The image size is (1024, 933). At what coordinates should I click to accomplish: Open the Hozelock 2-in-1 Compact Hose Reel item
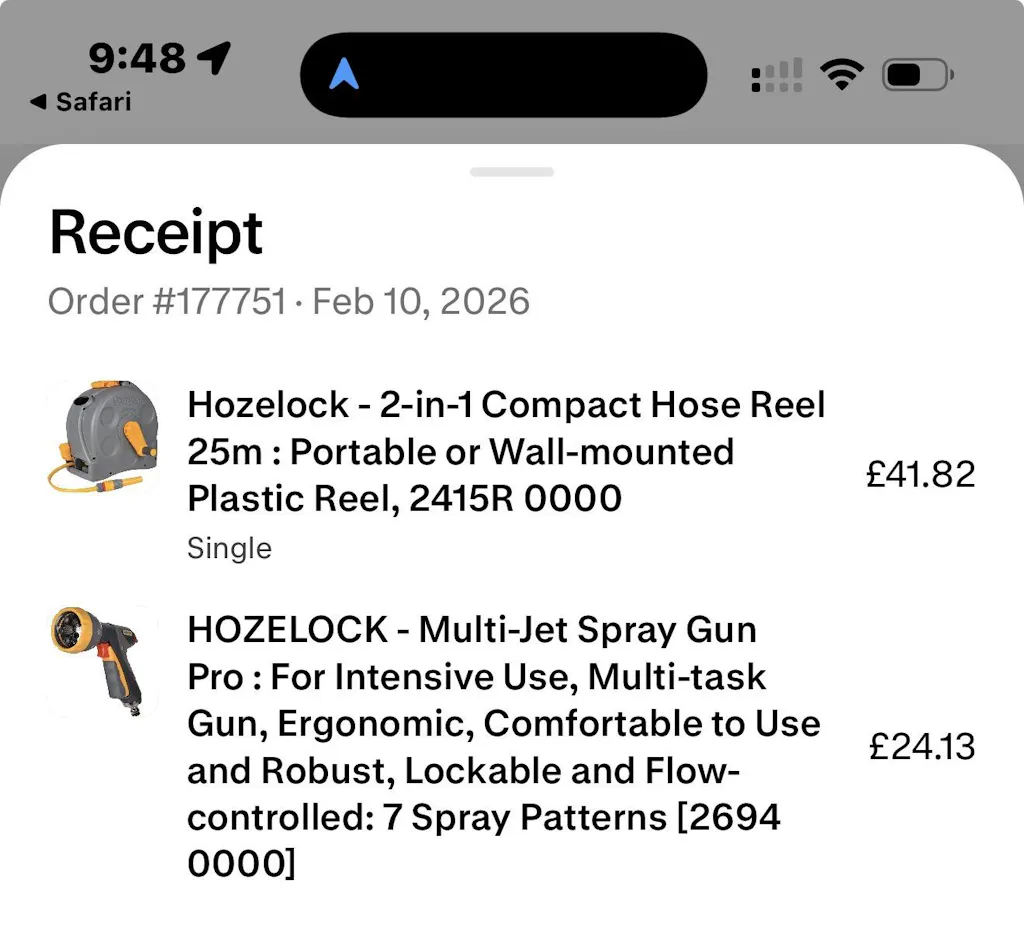click(506, 451)
